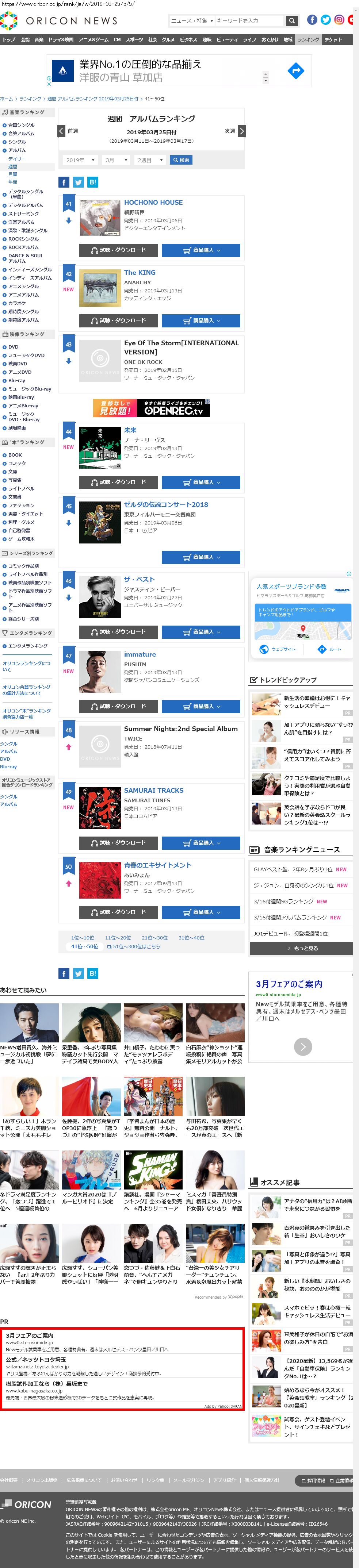The height and width of the screenshot is (1568, 359).
Task: Tap 試聴・ダウンロード for The KING
Action: pos(118,320)
